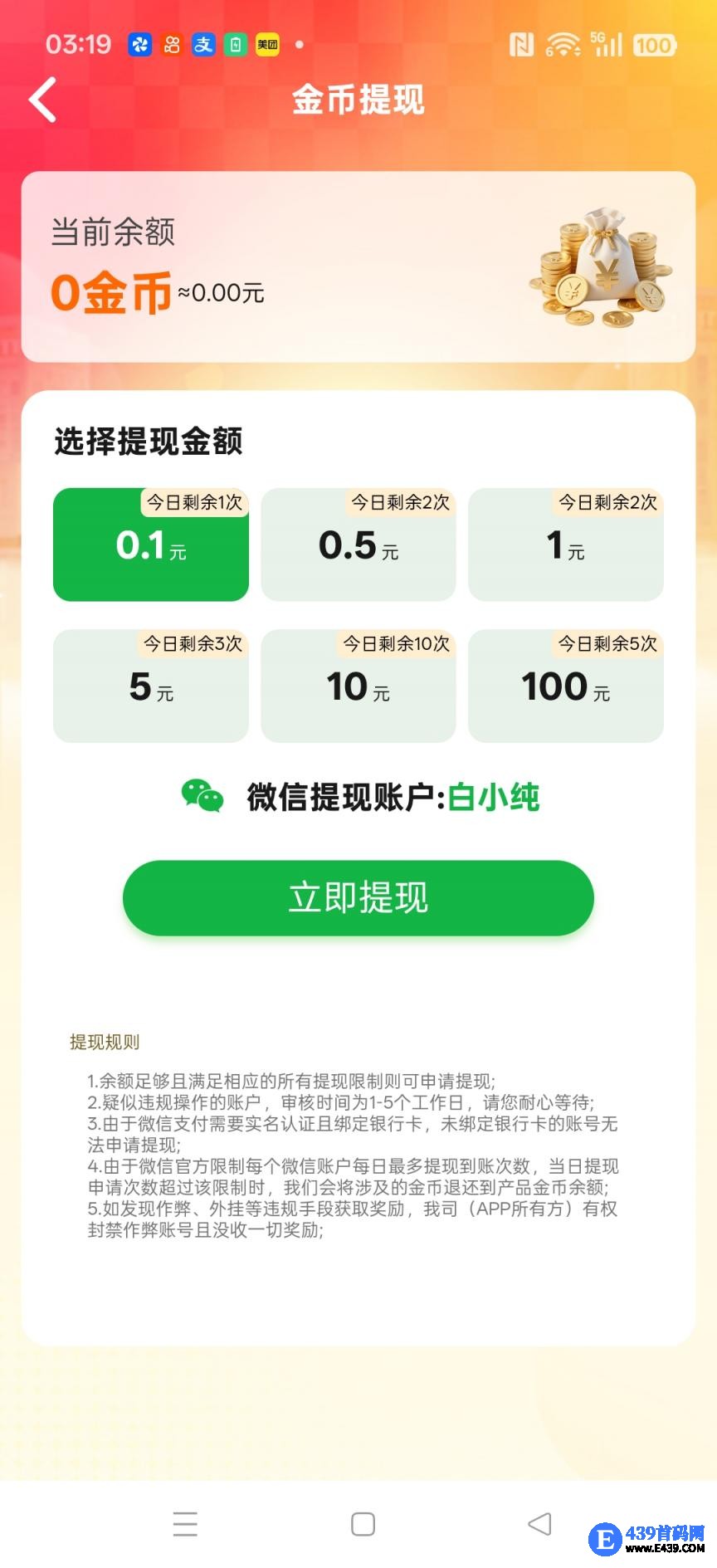Choose the 10元 withdrawal amount

(x=358, y=686)
